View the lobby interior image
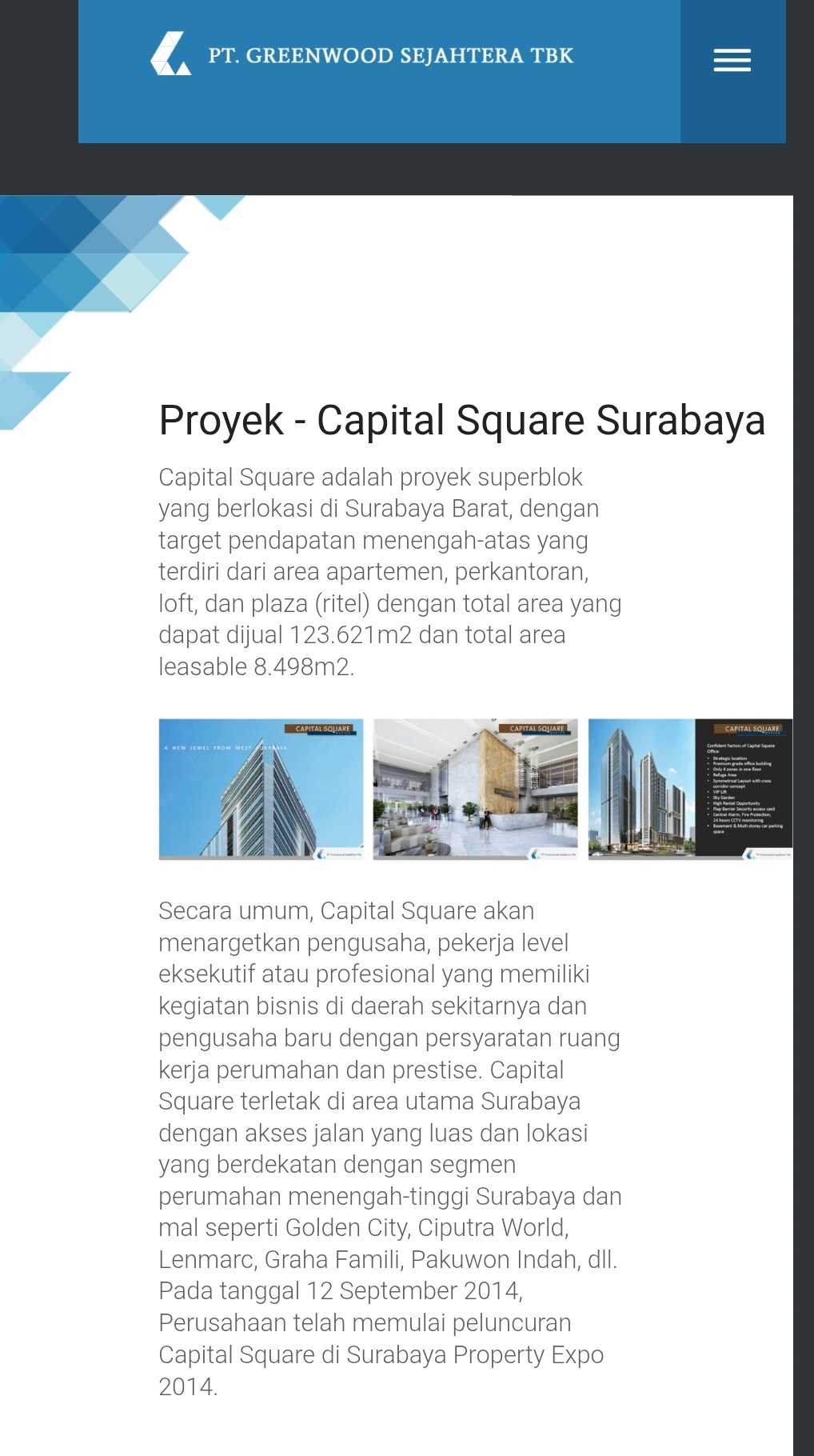The width and height of the screenshot is (814, 1456). click(x=475, y=789)
